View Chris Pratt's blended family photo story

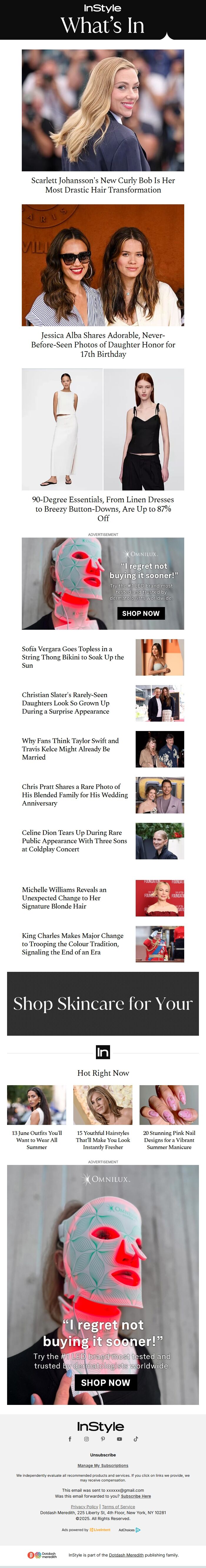[x=75, y=794]
